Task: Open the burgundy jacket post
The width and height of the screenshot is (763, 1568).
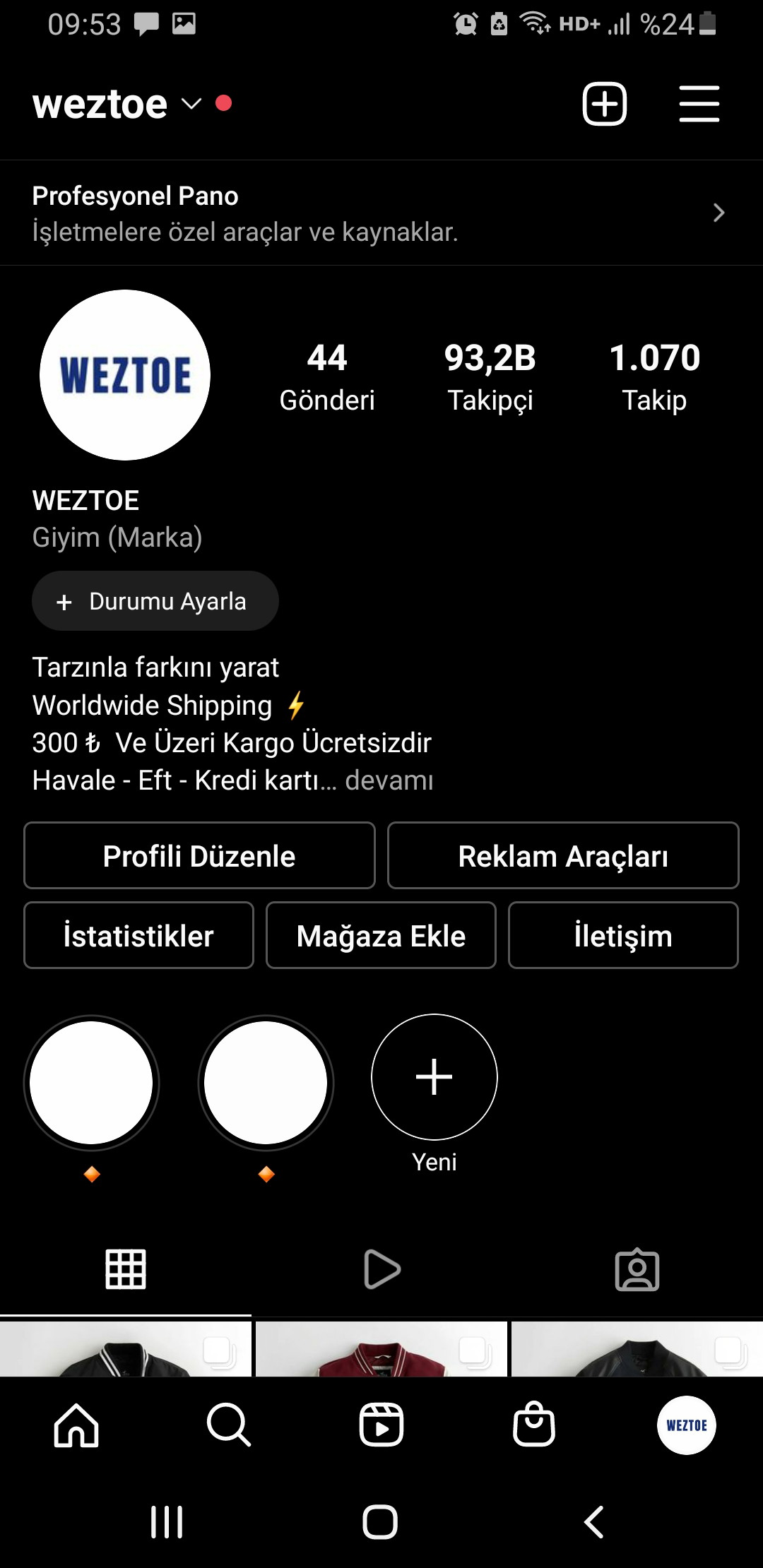Action: pyautogui.click(x=381, y=1350)
